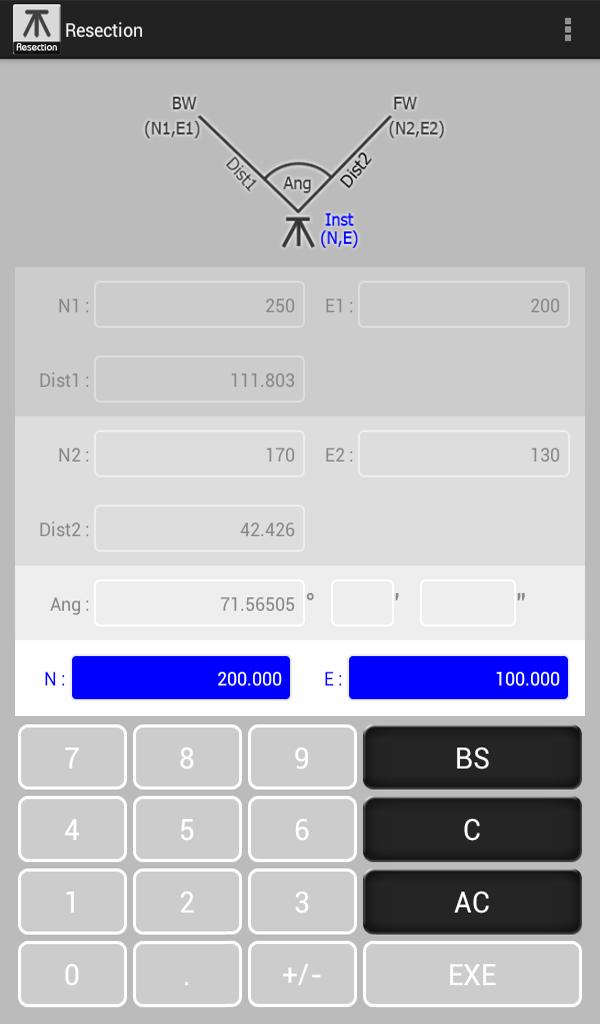Edit the Dist2 value field

(199, 529)
